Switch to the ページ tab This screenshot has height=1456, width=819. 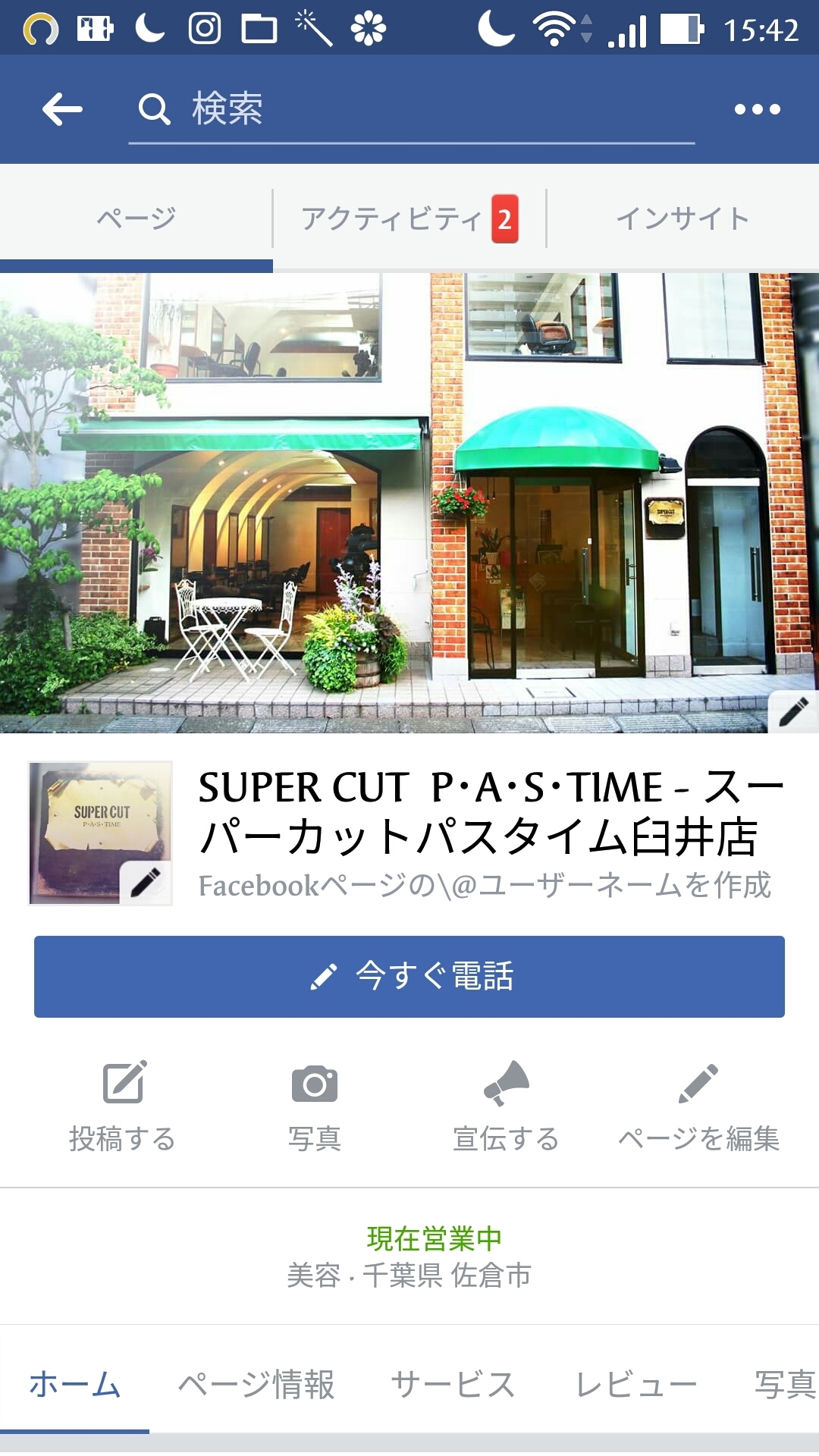tap(136, 218)
